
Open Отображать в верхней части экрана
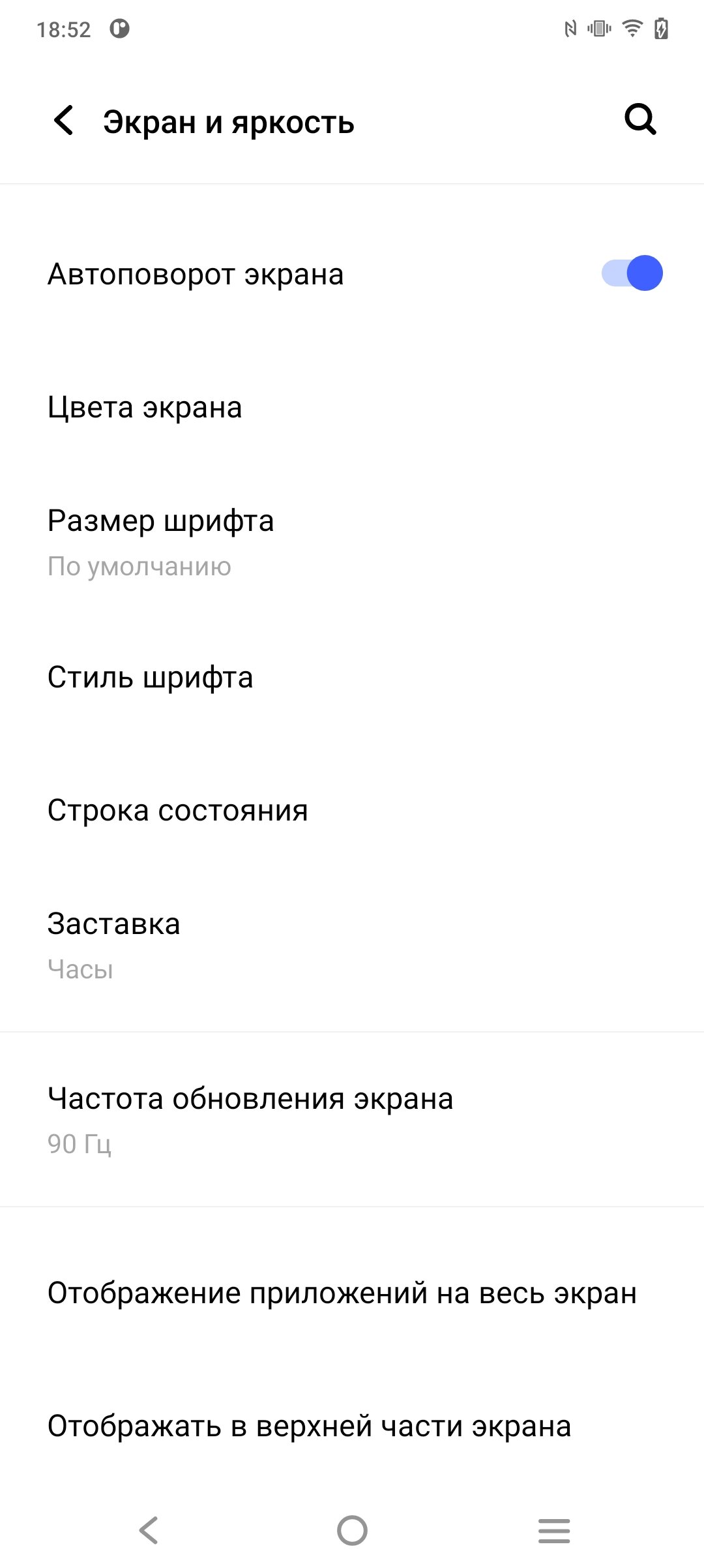(352, 1426)
